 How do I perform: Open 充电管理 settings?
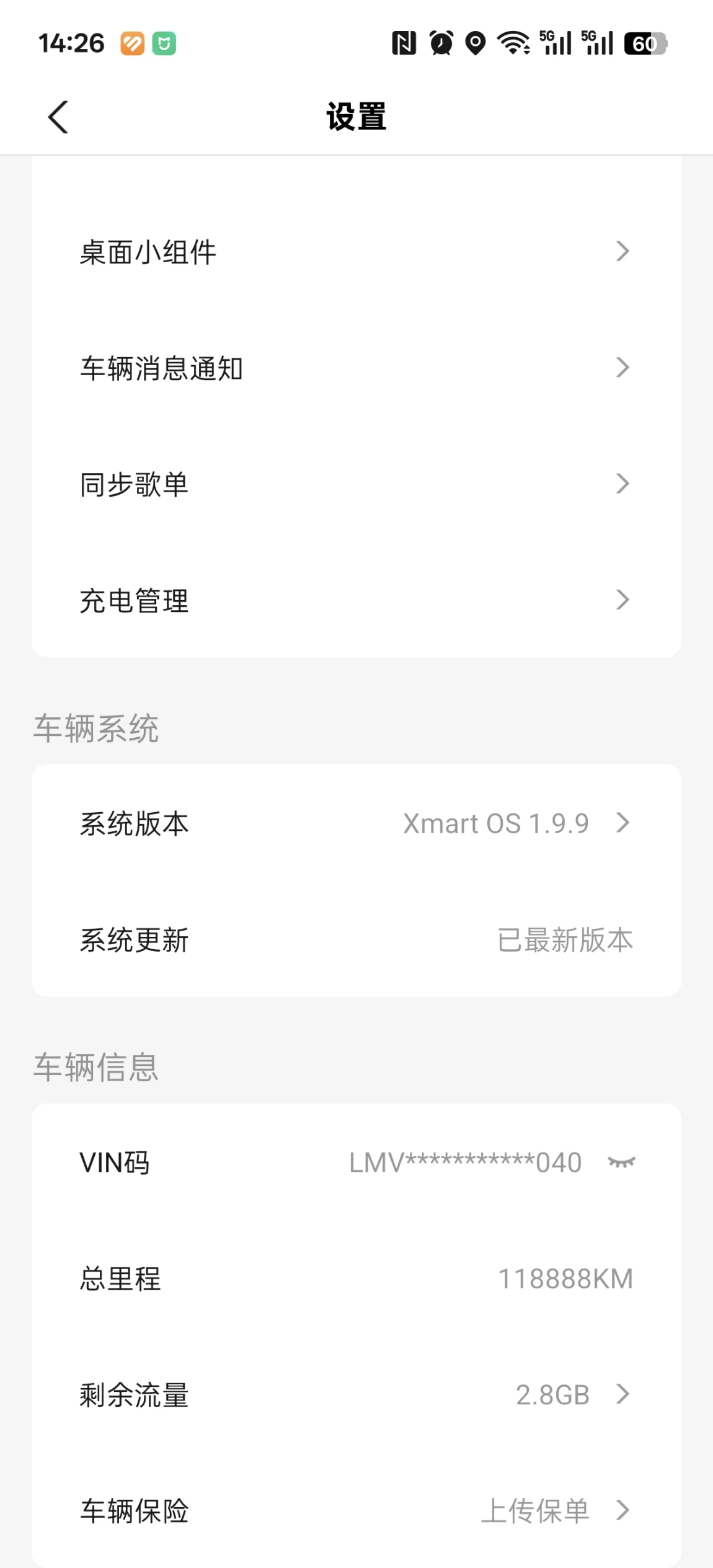(356, 600)
